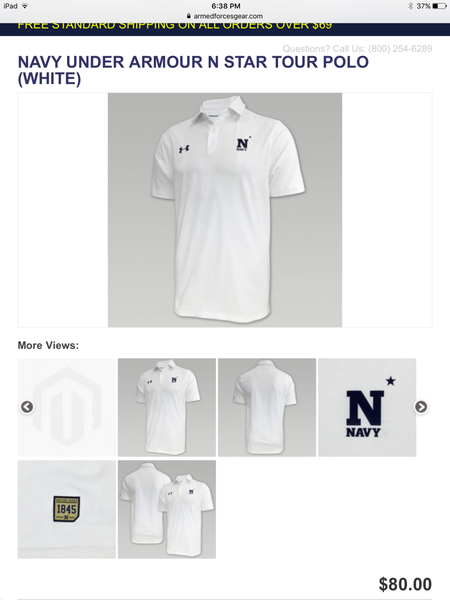Viewport: 450px width, 600px height.
Task: Open the main white polo product image
Action: pos(225,210)
